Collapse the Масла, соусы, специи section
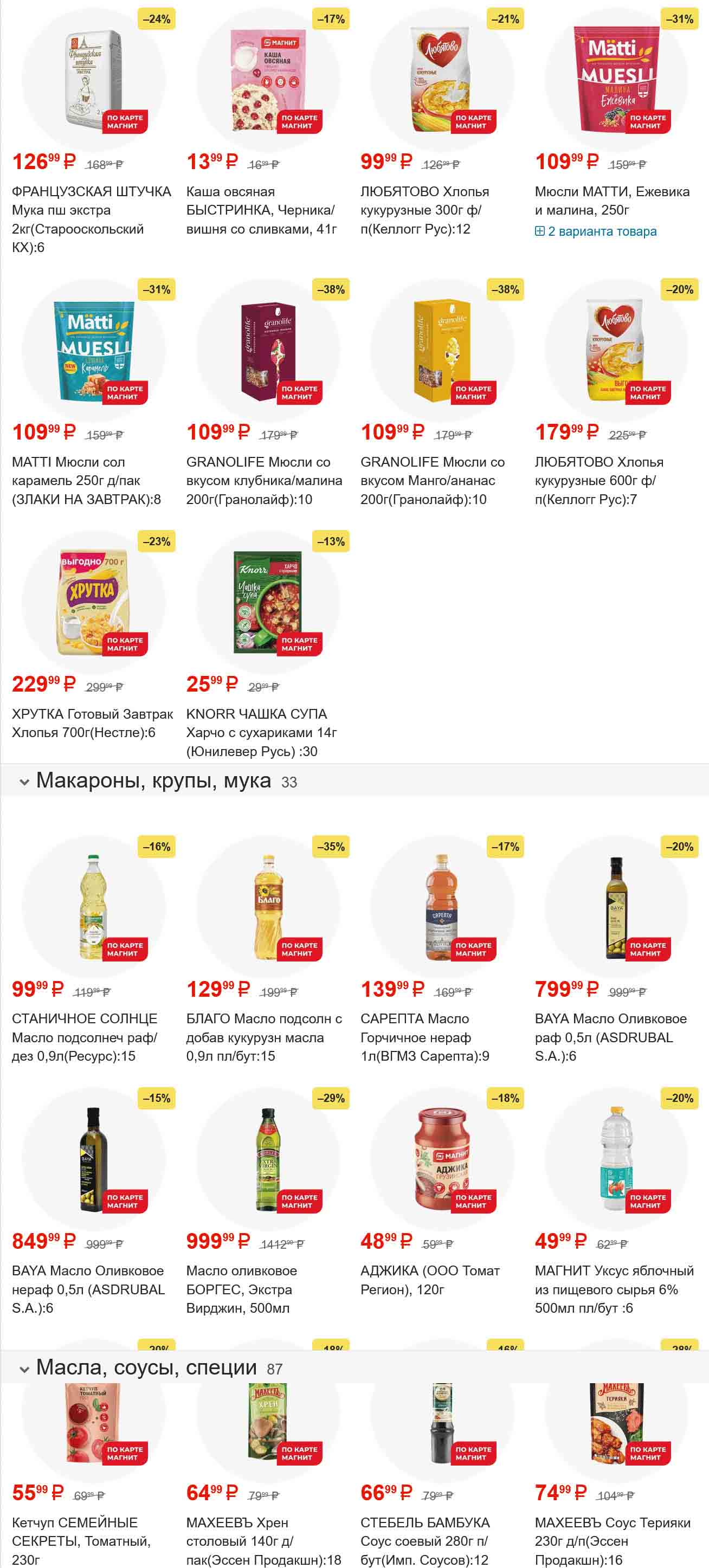The image size is (709, 1568). (x=24, y=1370)
